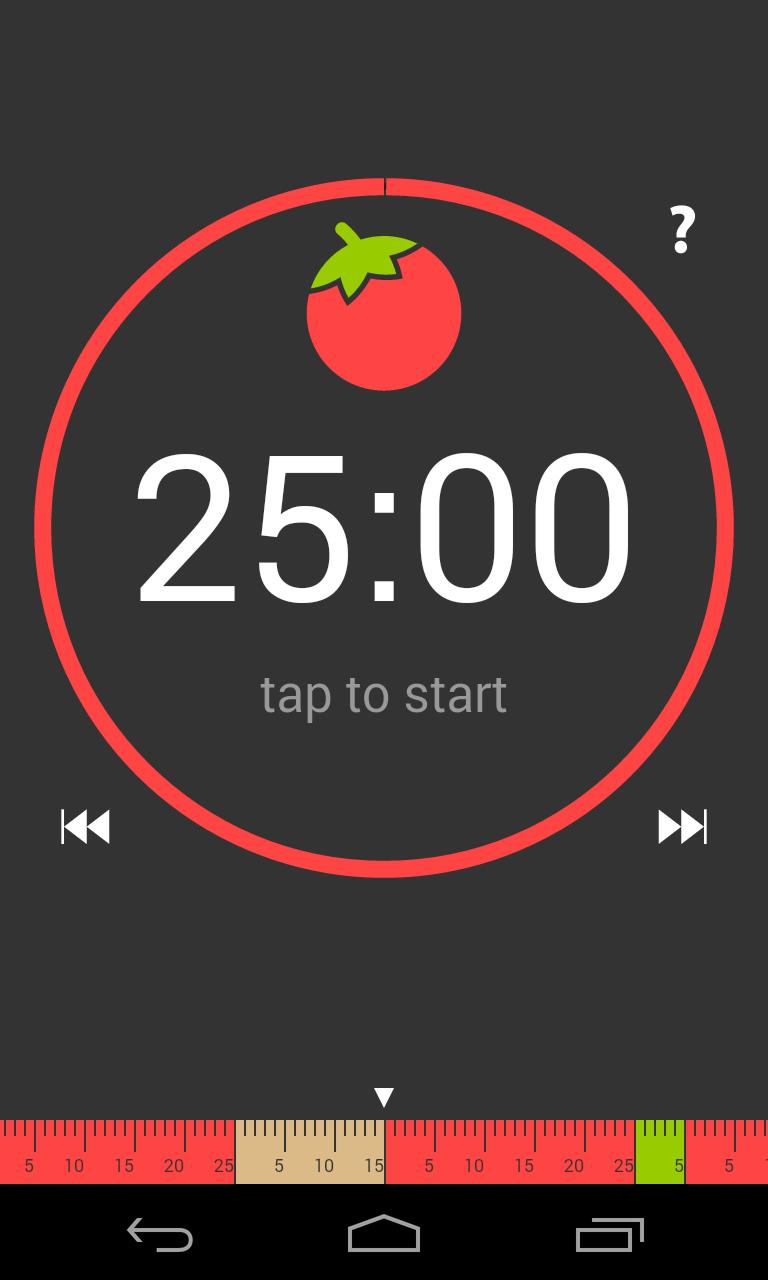Viewport: 768px width, 1280px height.
Task: Tap the 20 mark on the second work segment
Action: pos(574,1166)
